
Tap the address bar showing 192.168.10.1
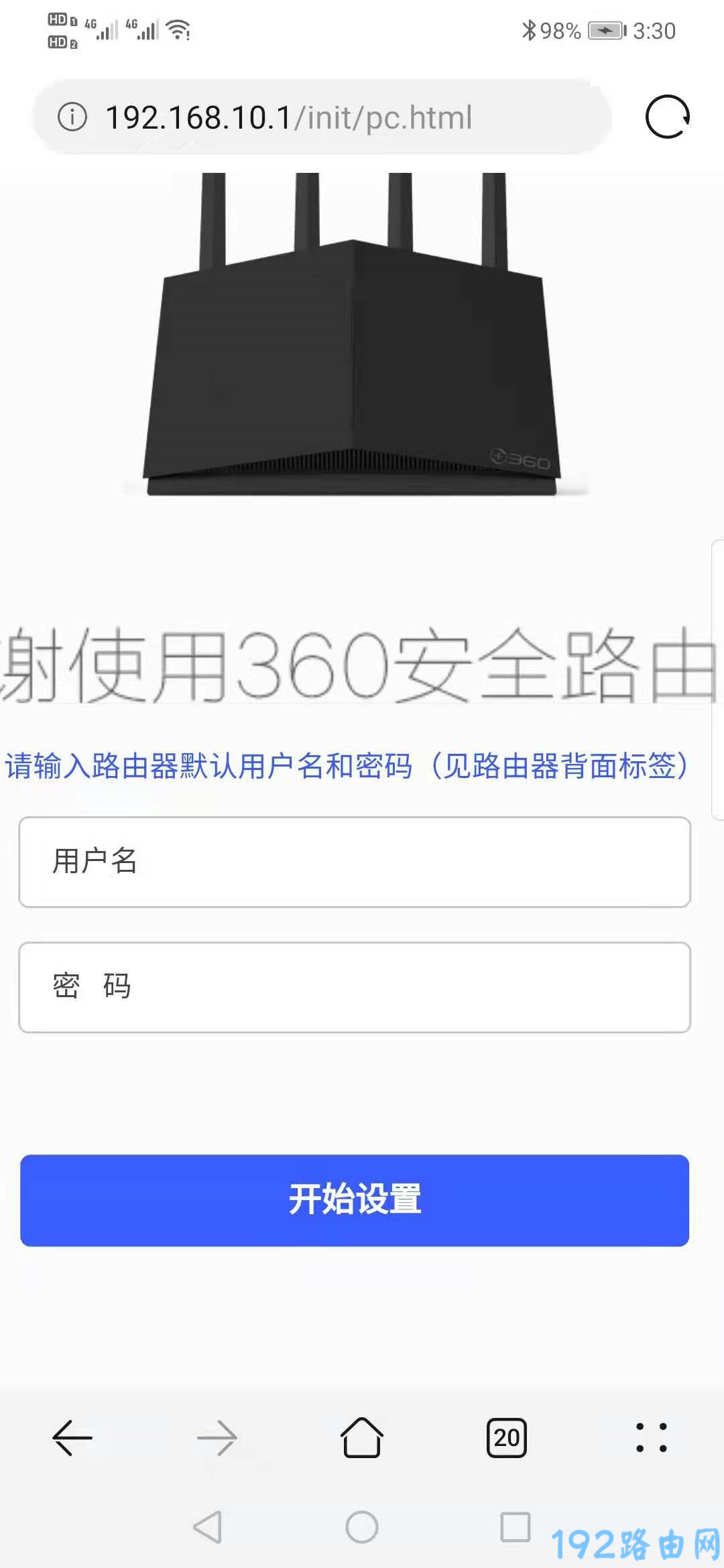288,117
